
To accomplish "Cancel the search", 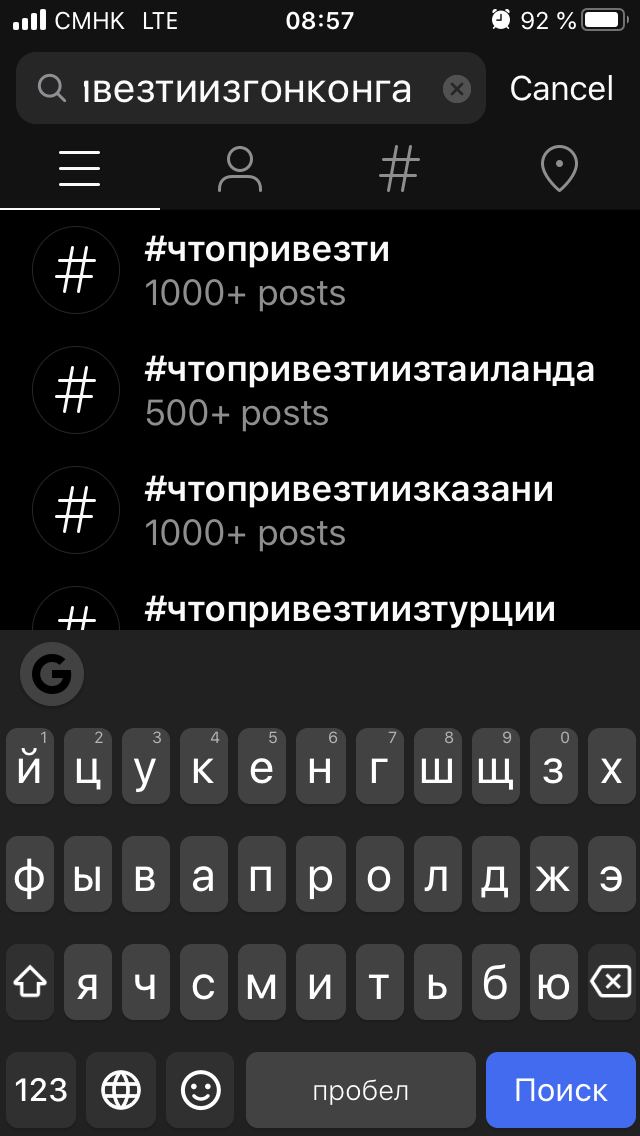I will (x=561, y=88).
